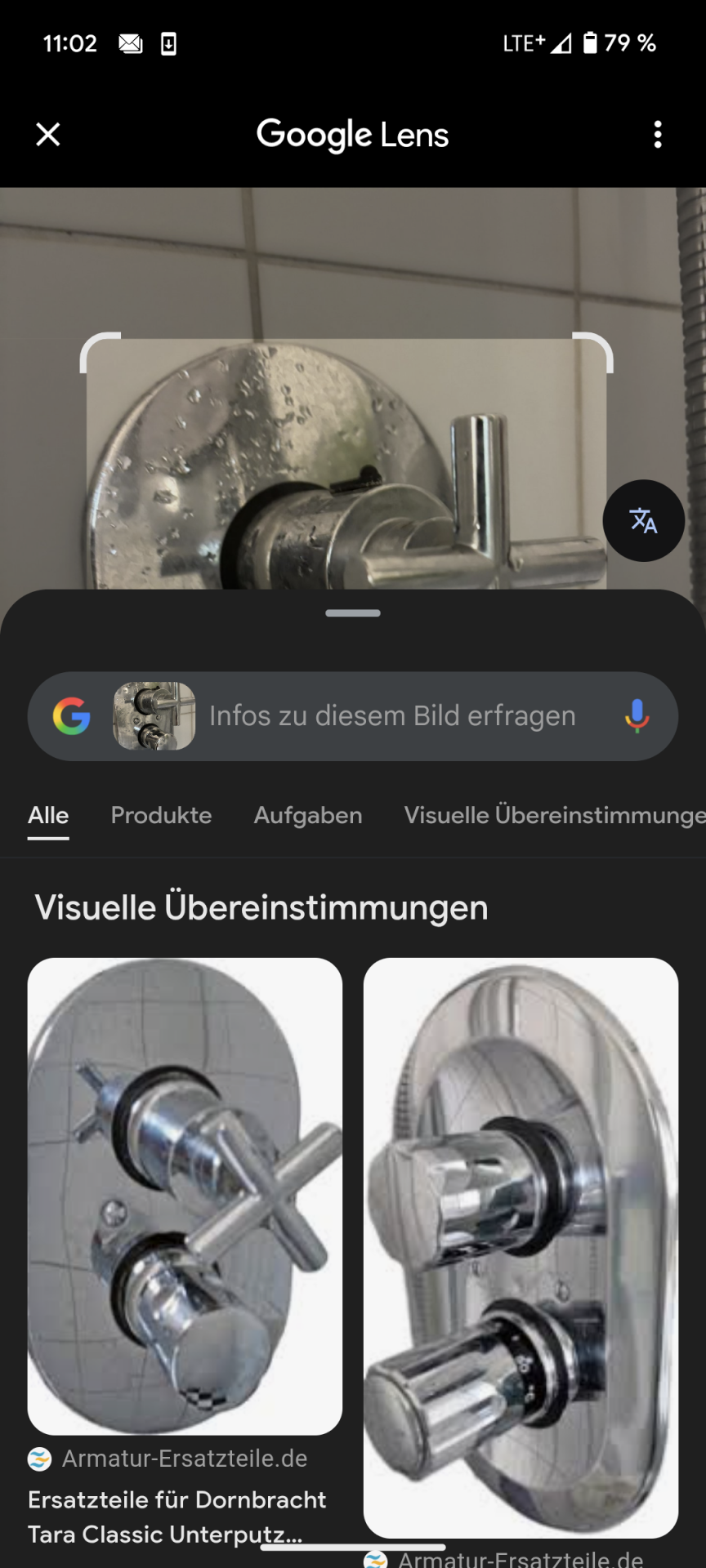Switch to the Aufgaben tab
This screenshot has height=1568, width=706.
pyautogui.click(x=308, y=815)
